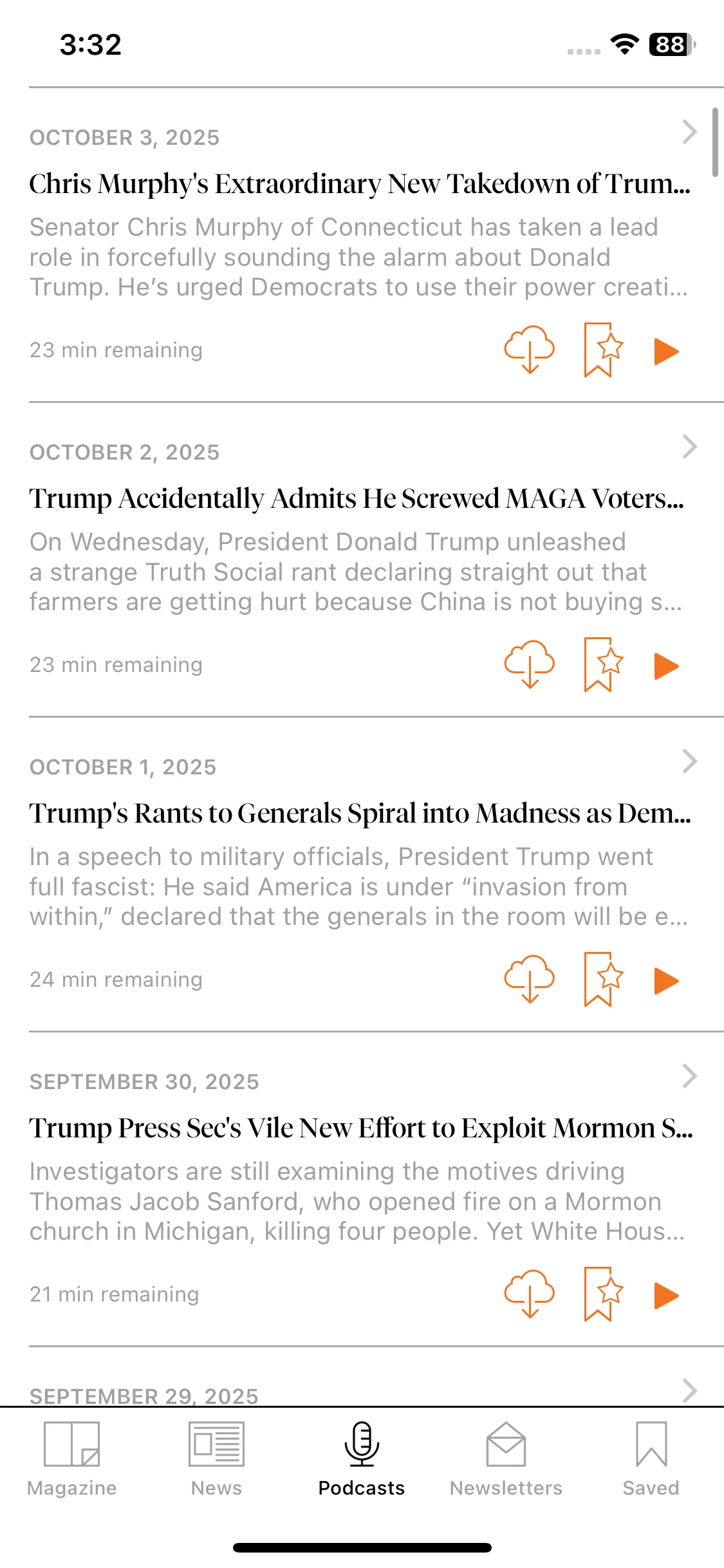Play the Trump's Rants to Generals episode
The height and width of the screenshot is (1568, 724).
[x=666, y=980]
